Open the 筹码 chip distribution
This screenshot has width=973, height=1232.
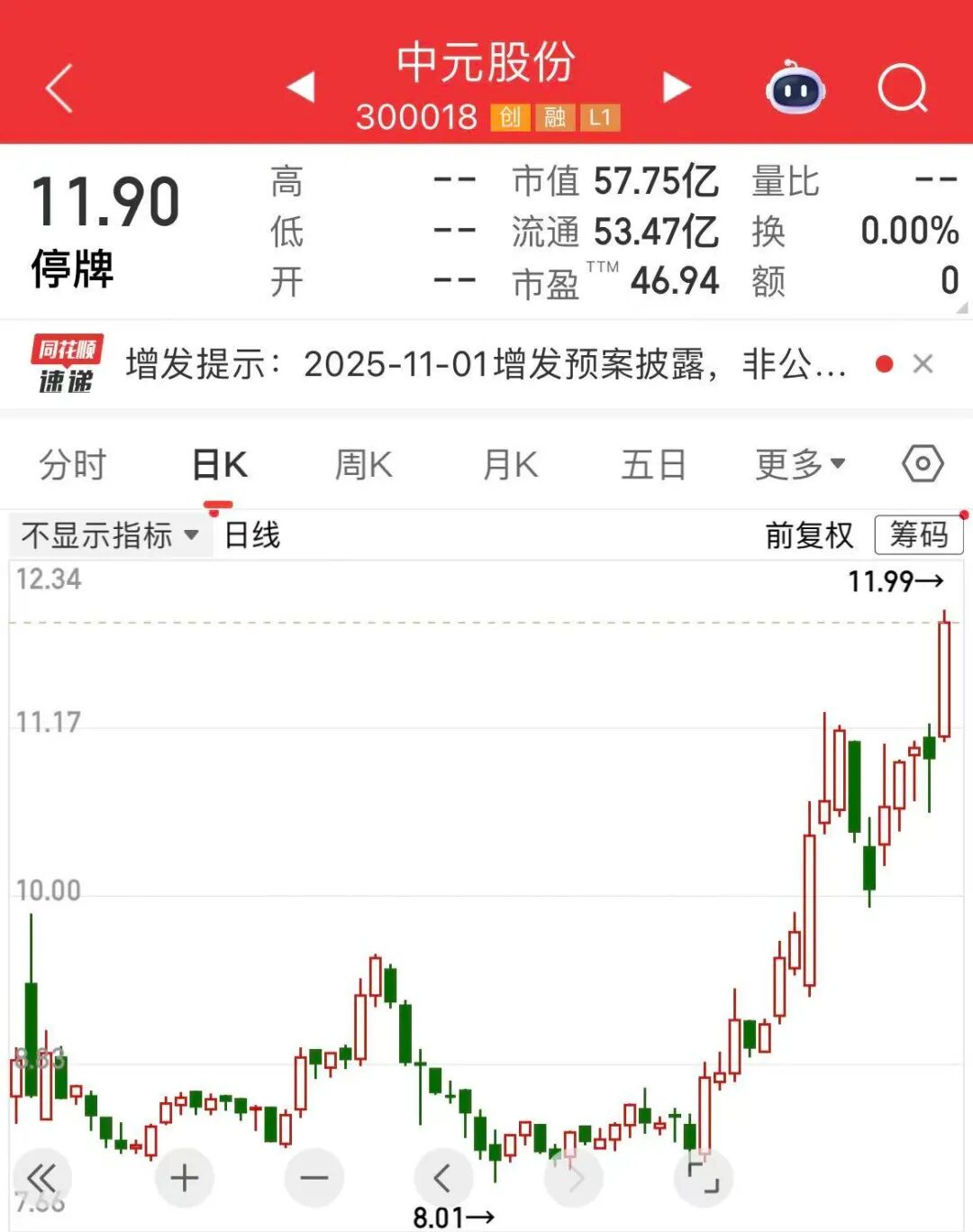point(918,535)
